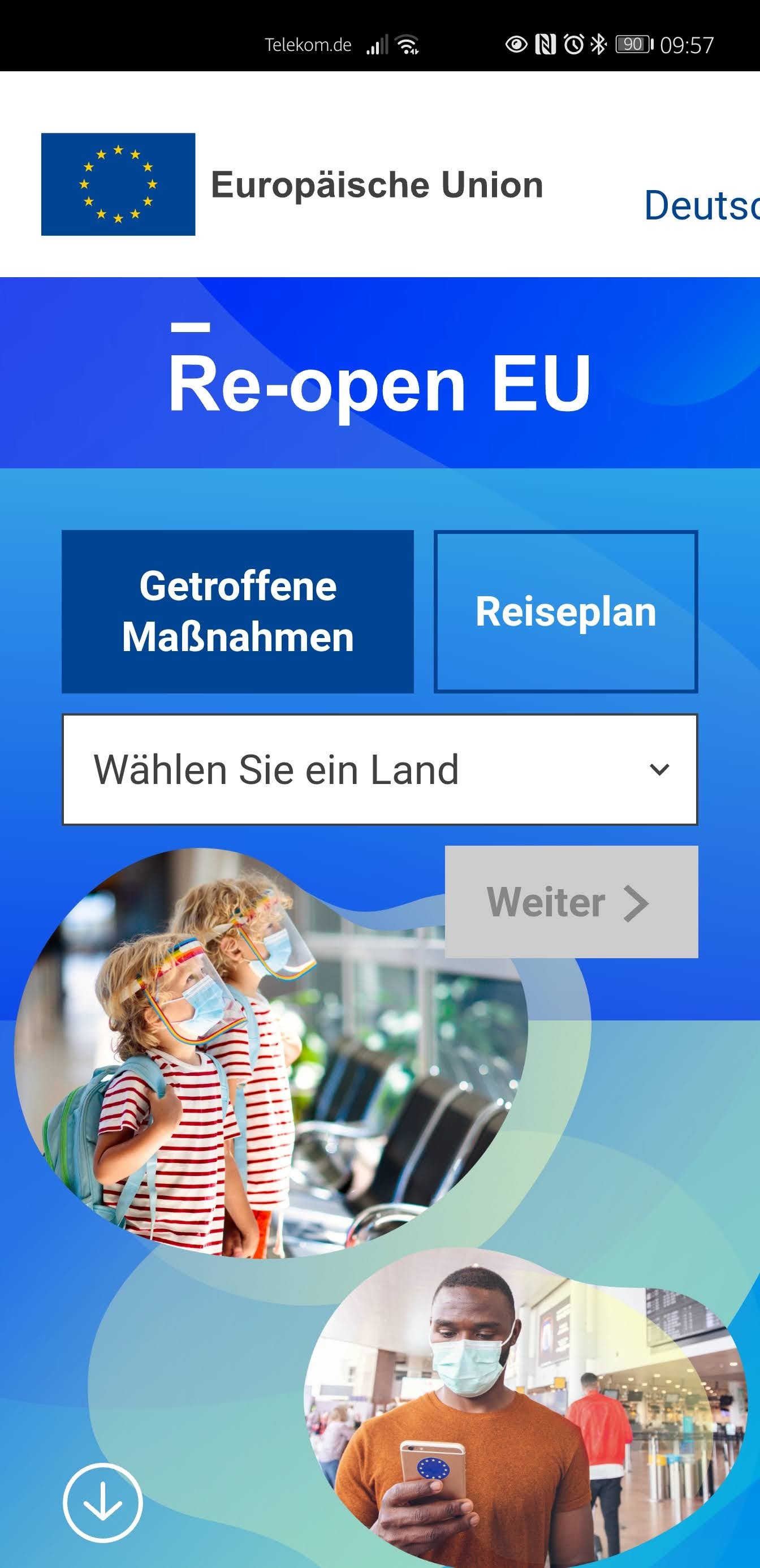760x1568 pixels.
Task: Select the Getroffene Maßnahmen tab
Action: click(x=237, y=611)
